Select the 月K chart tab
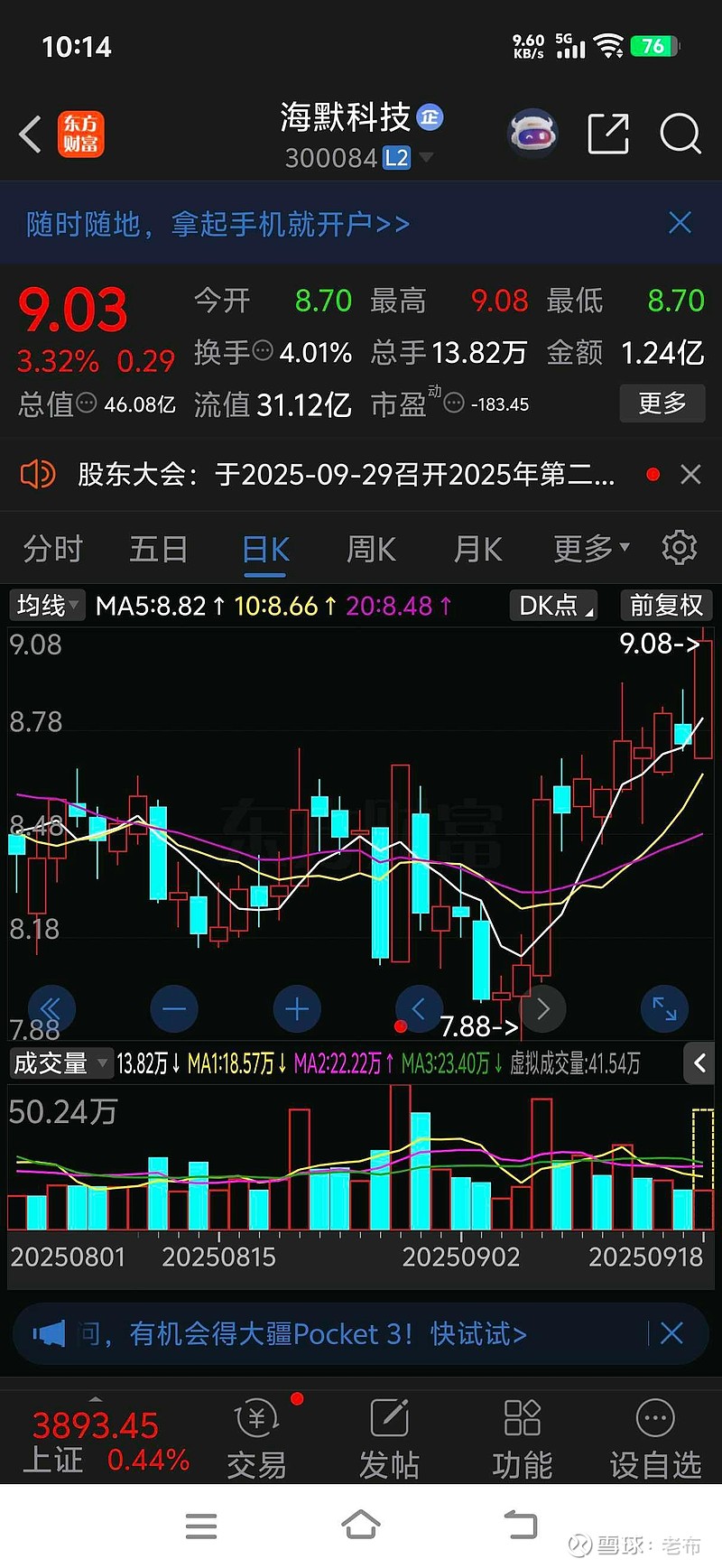This screenshot has width=722, height=1568. (477, 549)
